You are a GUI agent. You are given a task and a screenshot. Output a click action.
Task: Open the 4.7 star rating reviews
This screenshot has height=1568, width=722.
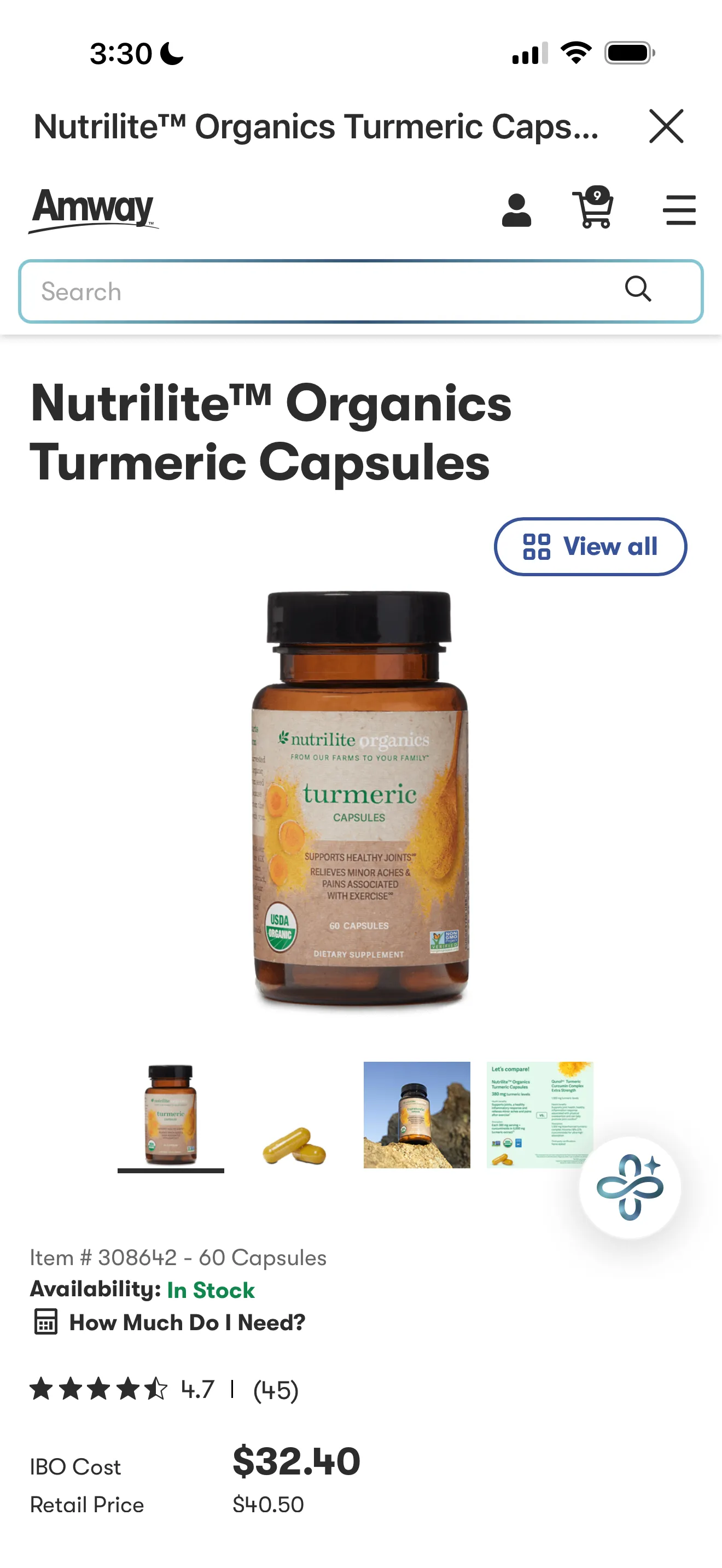[165, 1390]
